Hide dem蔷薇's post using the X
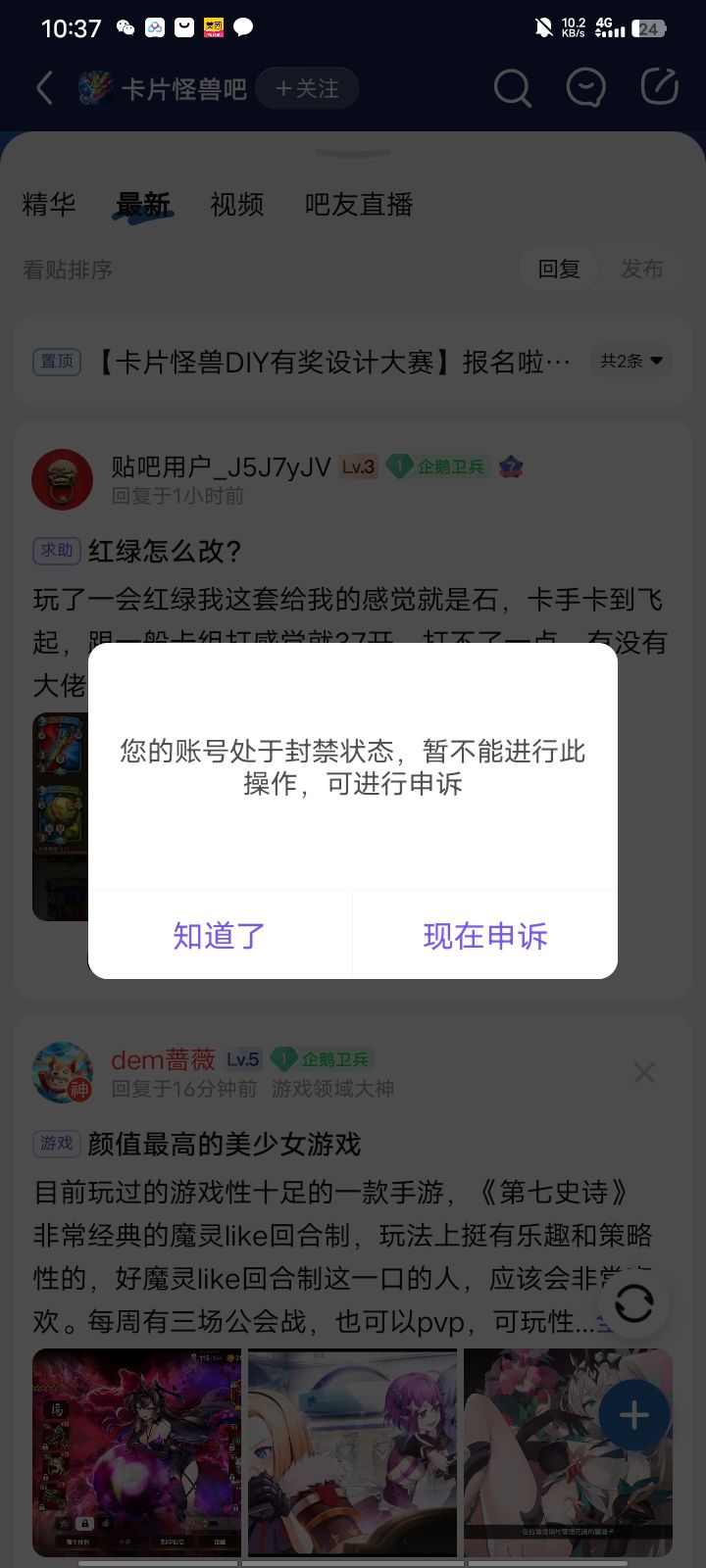The height and width of the screenshot is (1568, 706). (x=644, y=1072)
